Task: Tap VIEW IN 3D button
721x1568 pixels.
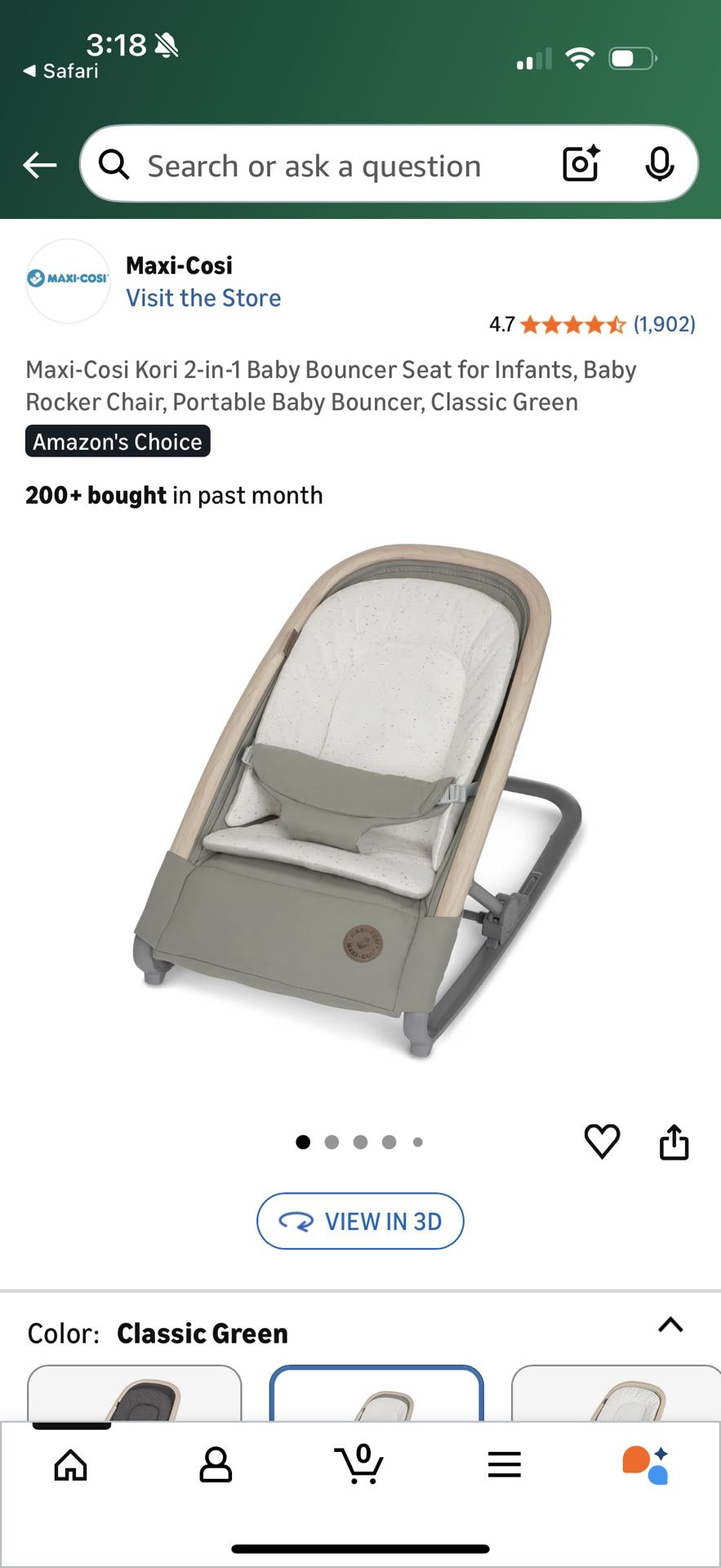Action: tap(360, 1221)
